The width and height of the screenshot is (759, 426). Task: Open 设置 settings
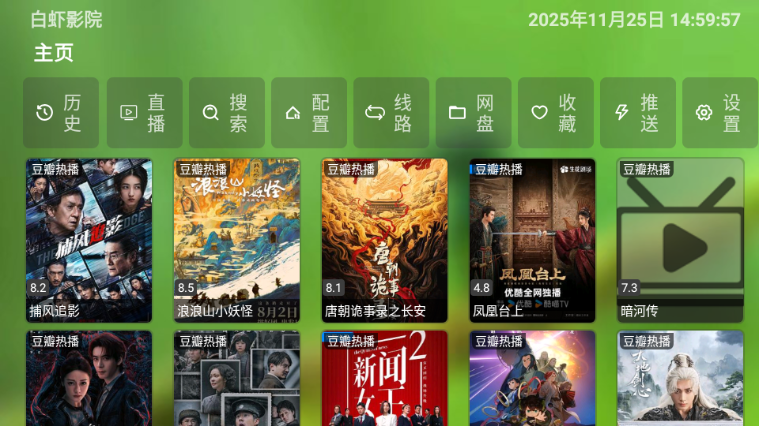click(x=720, y=113)
